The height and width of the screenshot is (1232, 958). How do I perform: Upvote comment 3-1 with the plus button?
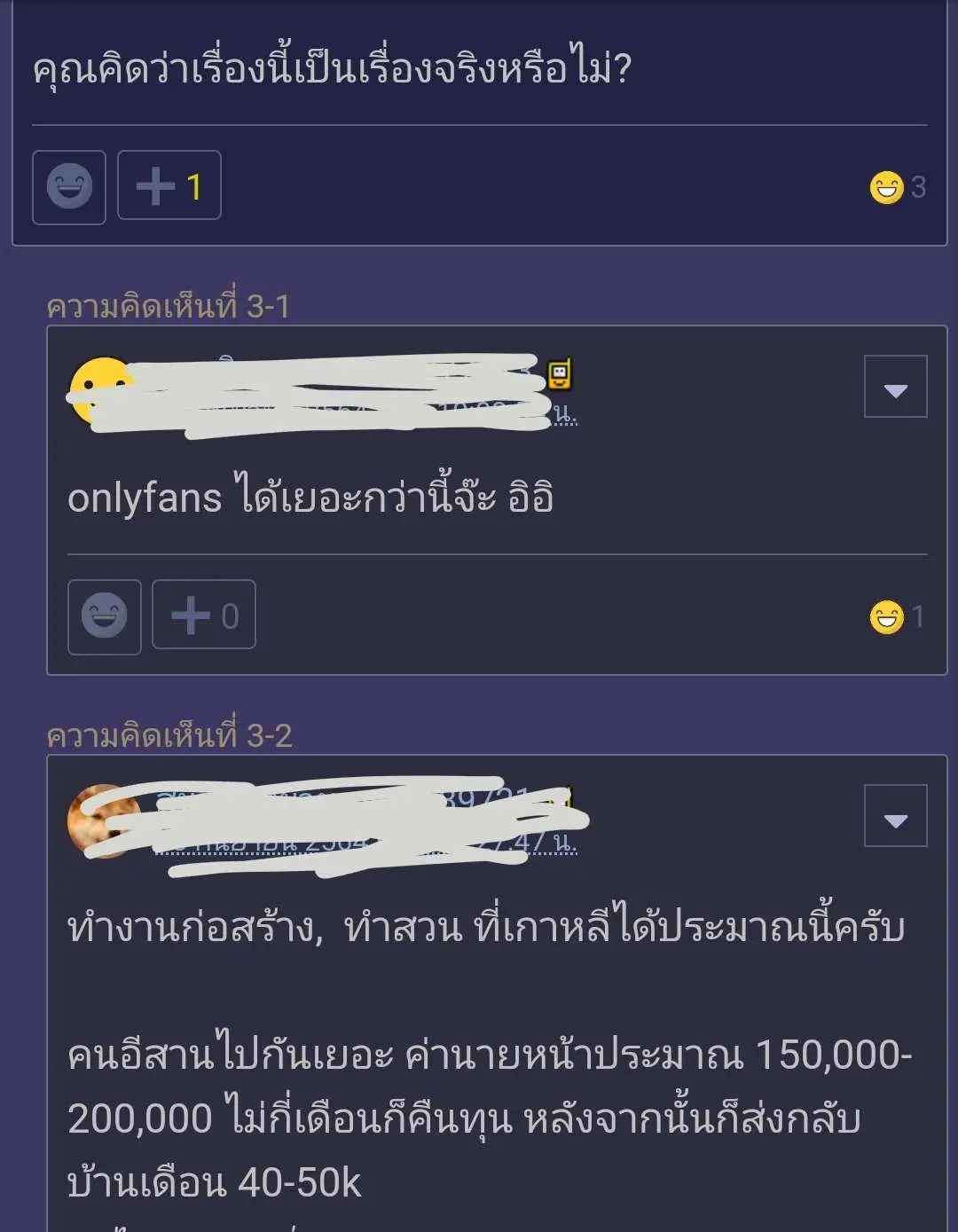pyautogui.click(x=204, y=615)
